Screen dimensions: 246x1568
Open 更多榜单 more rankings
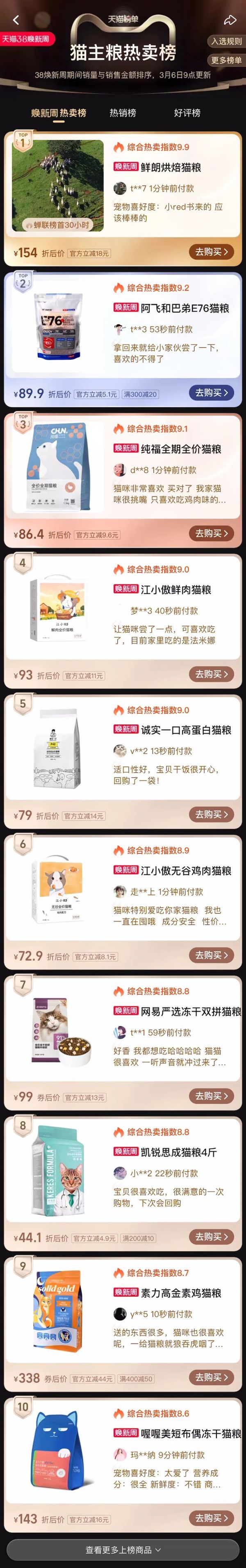[226, 60]
